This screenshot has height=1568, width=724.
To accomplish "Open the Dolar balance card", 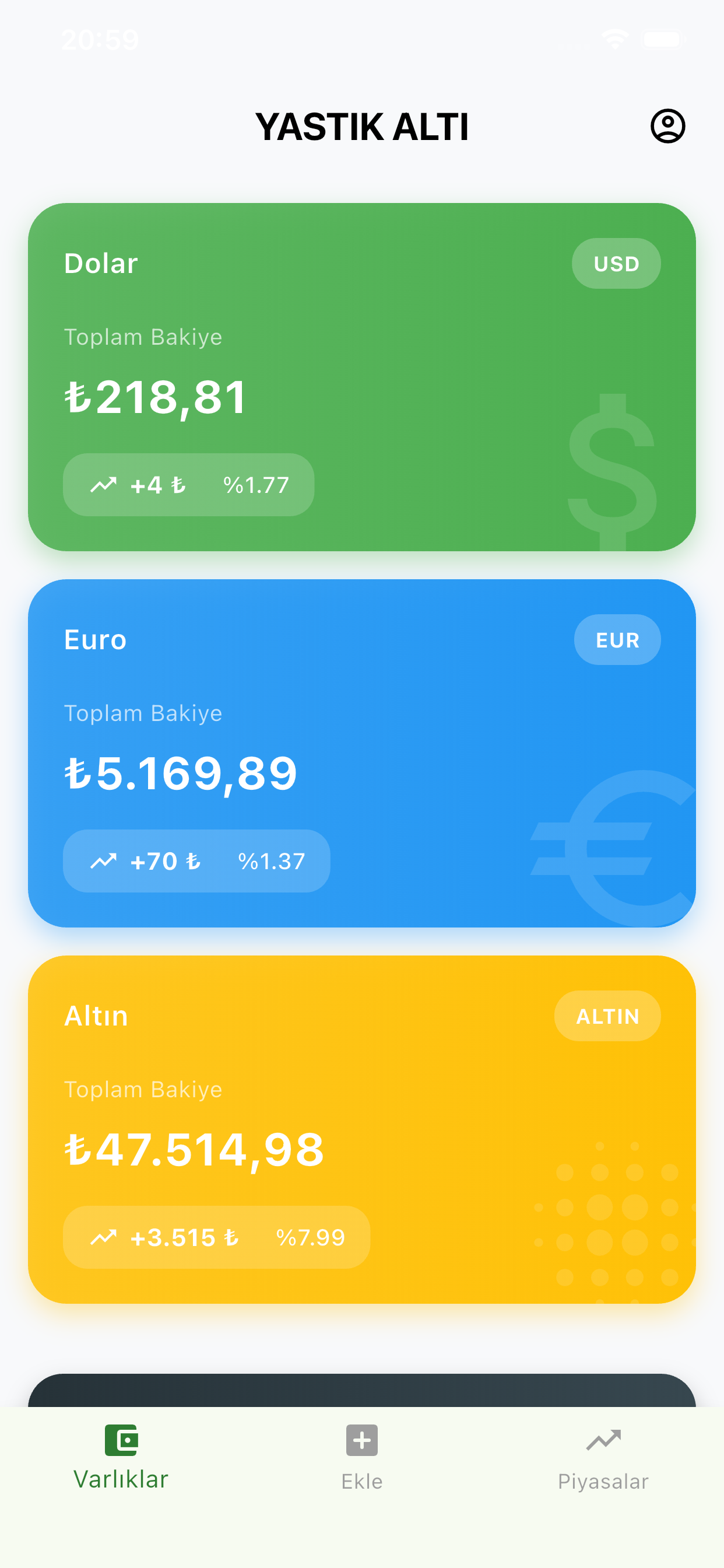I will 361,377.
